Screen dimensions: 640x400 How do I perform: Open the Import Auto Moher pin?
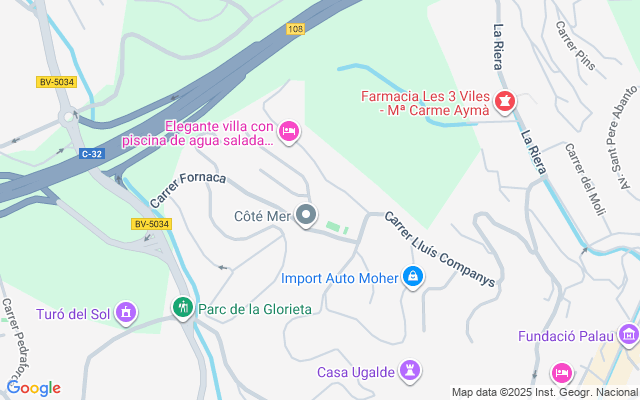(x=412, y=276)
